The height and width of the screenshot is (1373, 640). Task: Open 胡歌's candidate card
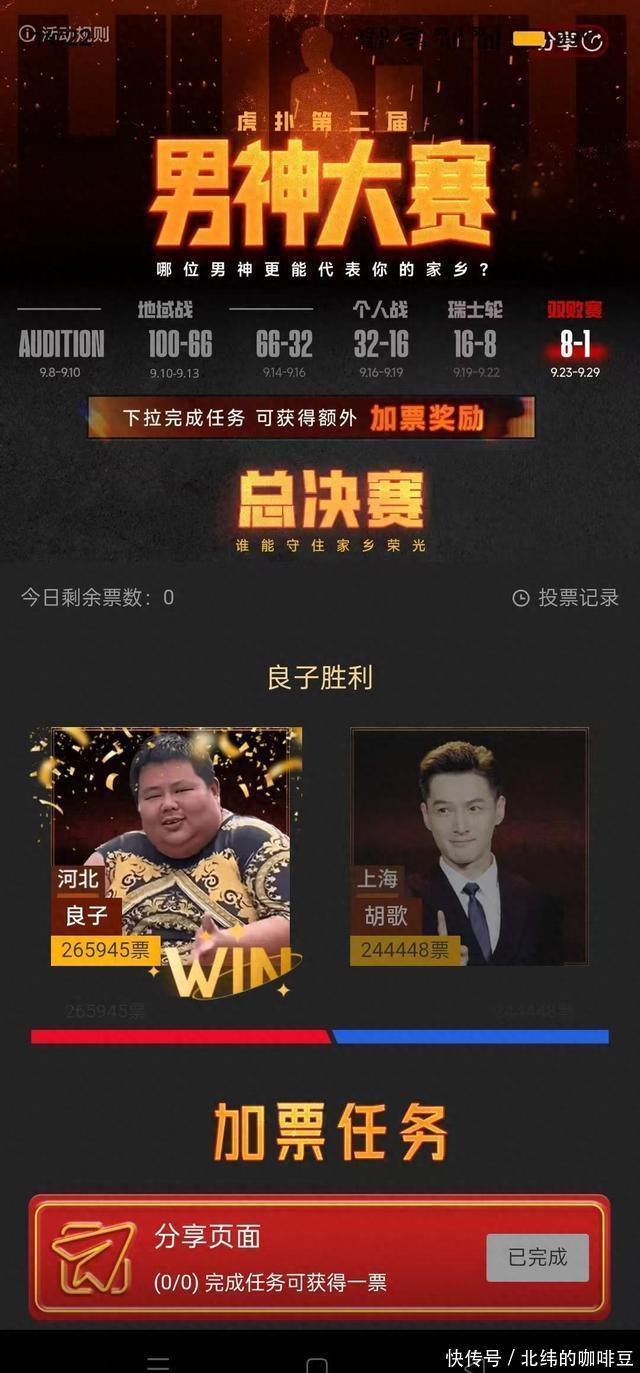coord(469,847)
